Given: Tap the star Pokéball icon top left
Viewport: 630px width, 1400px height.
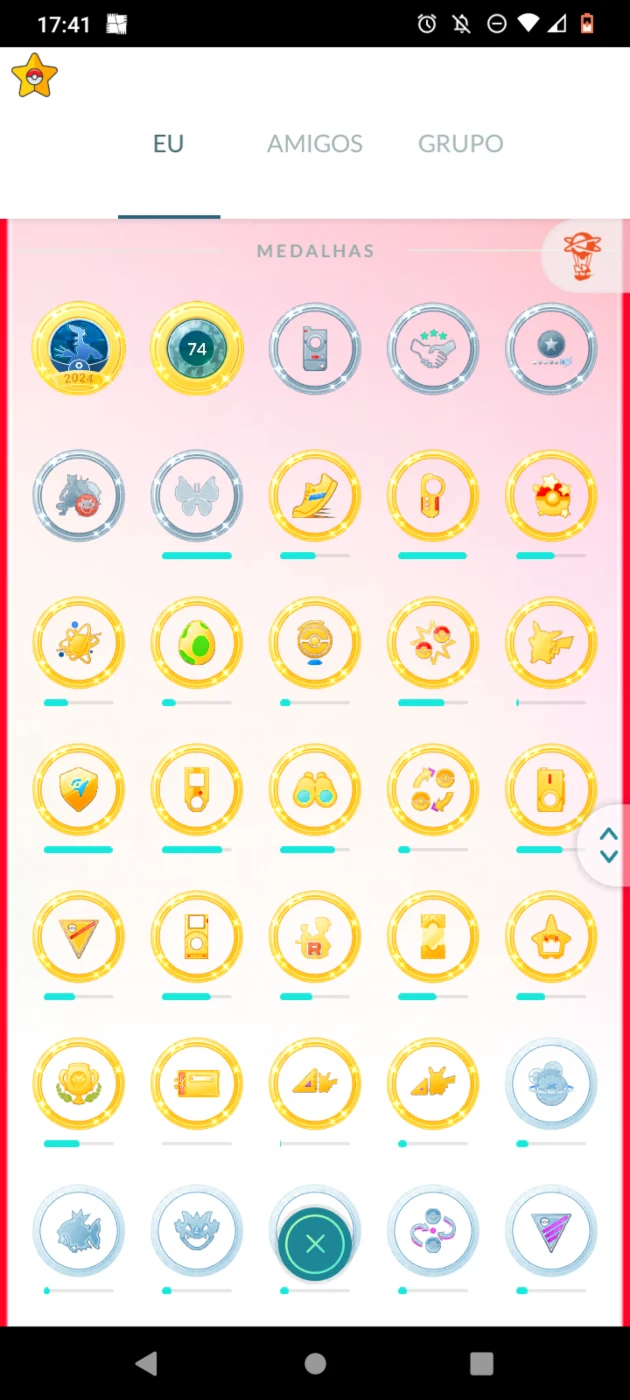Looking at the screenshot, I should click(34, 76).
